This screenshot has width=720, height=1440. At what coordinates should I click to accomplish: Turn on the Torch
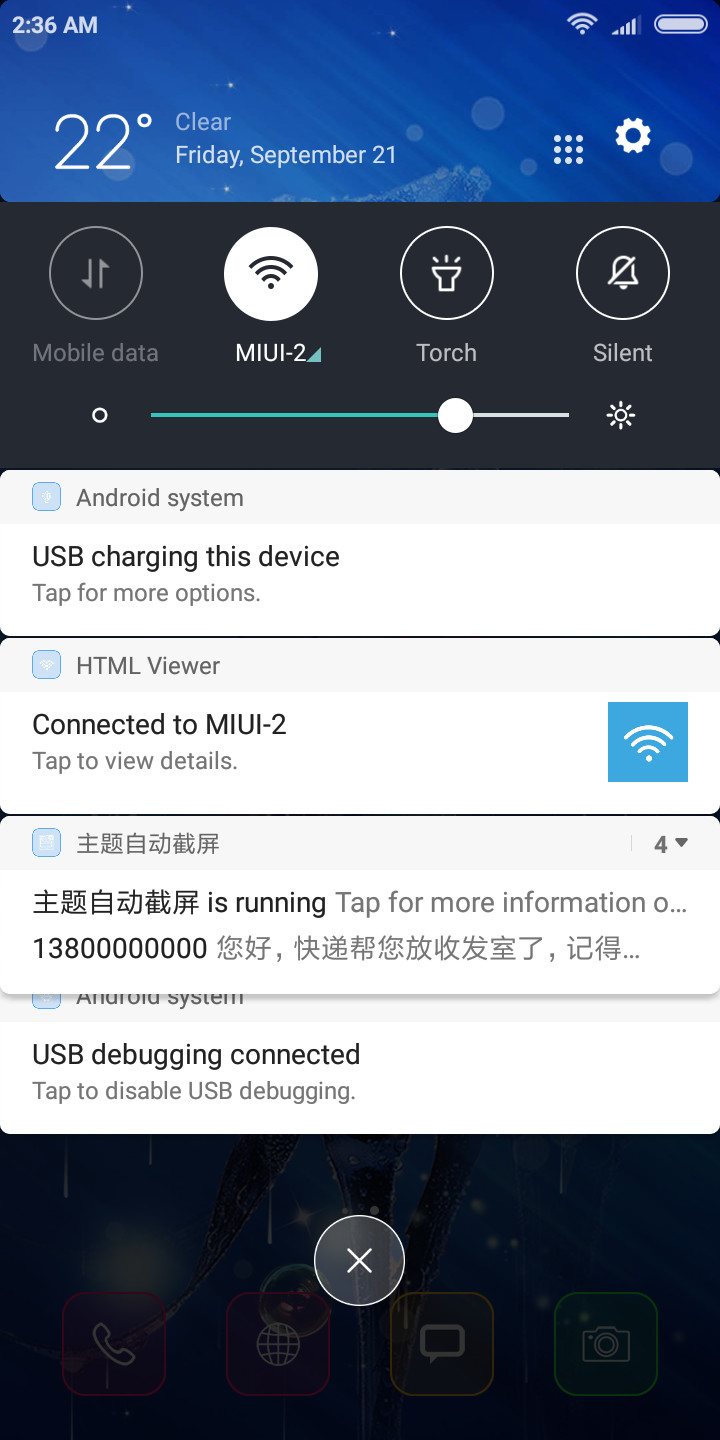pyautogui.click(x=447, y=273)
